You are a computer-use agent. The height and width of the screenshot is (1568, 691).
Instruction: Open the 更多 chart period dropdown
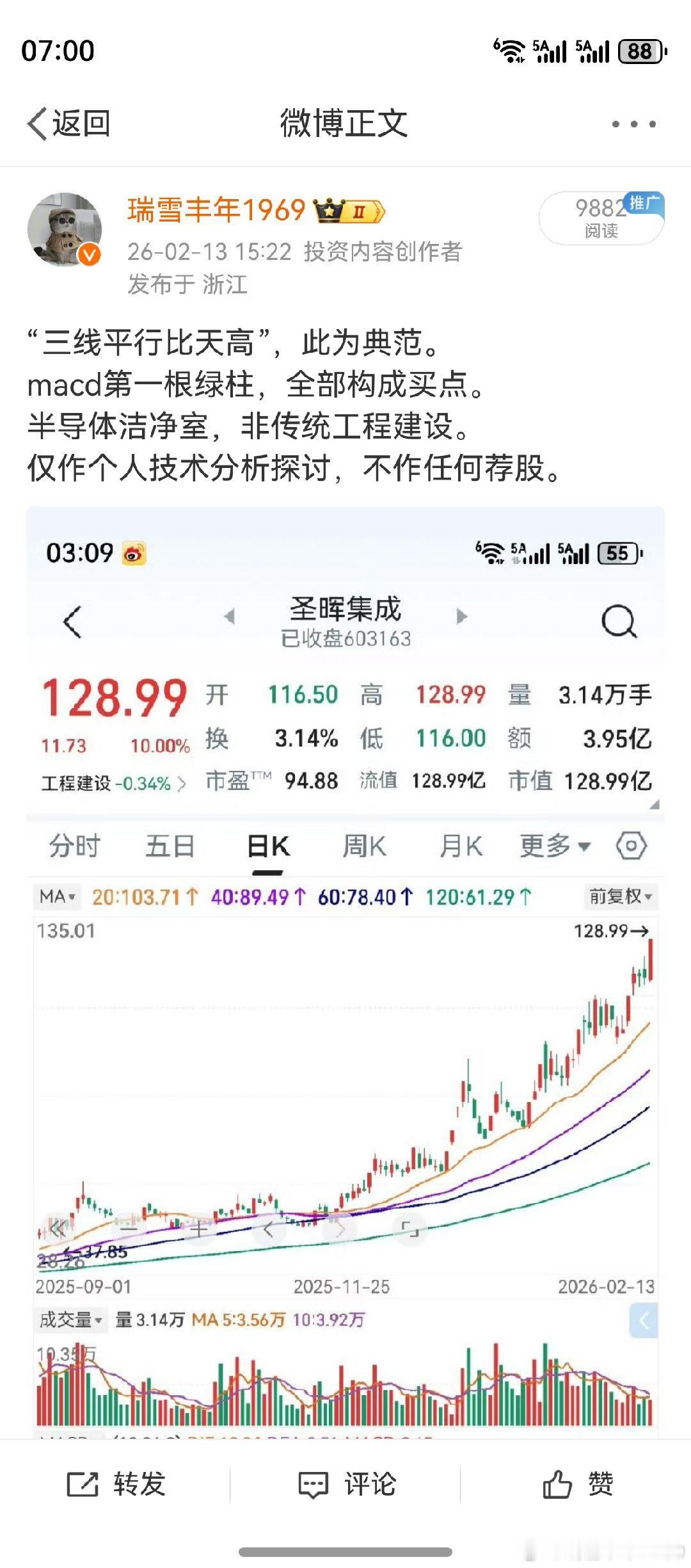click(x=552, y=845)
